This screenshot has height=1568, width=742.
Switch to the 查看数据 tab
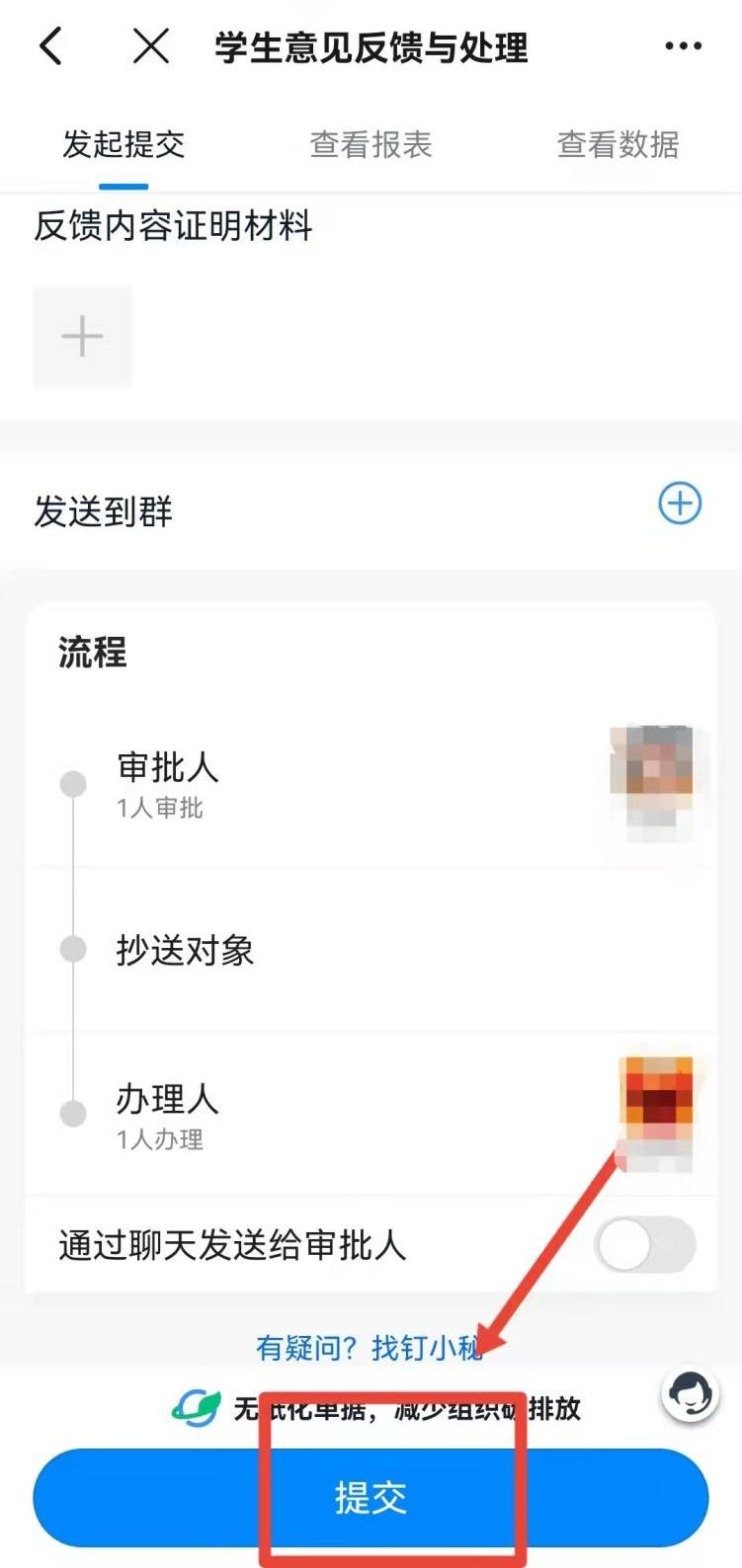point(618,145)
